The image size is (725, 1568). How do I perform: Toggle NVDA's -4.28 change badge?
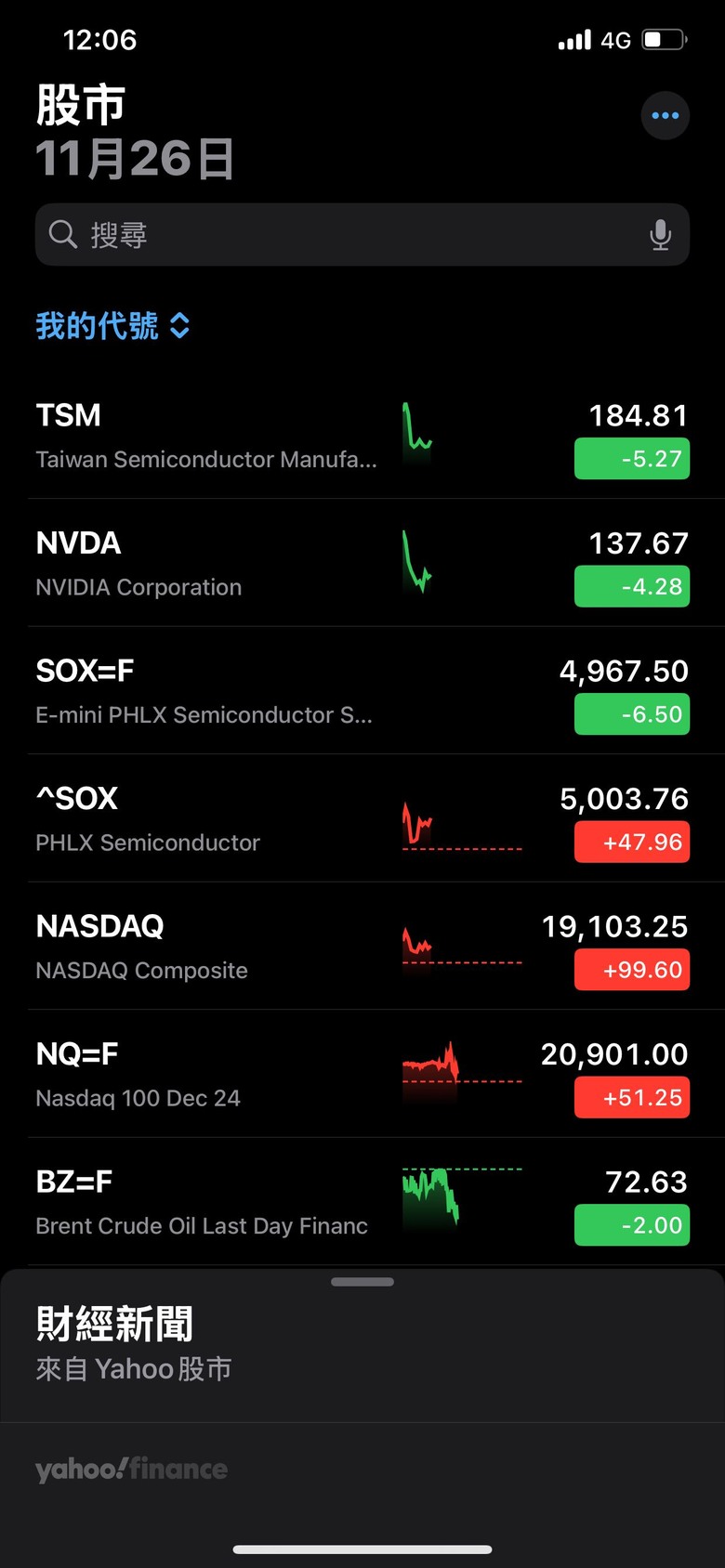click(632, 586)
